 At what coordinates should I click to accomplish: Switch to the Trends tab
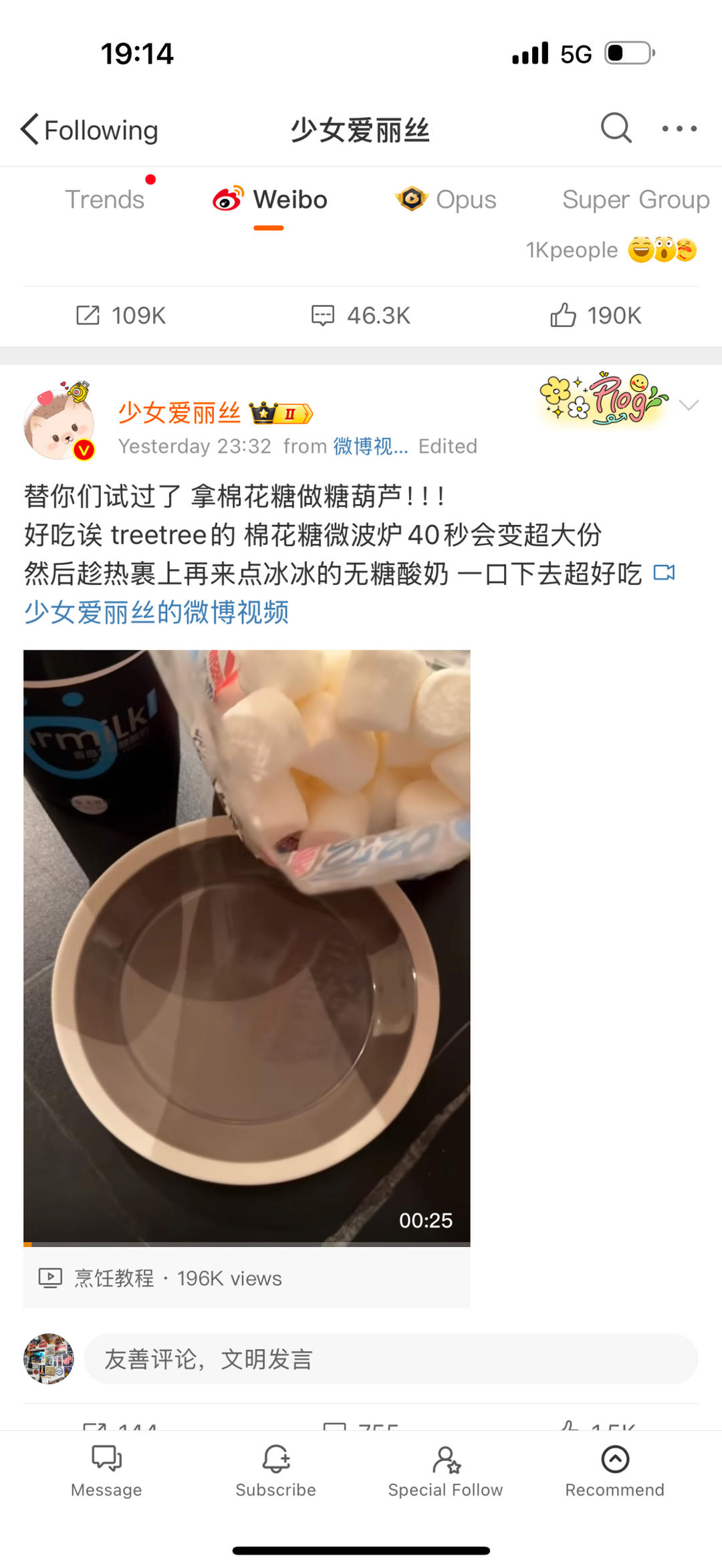click(x=105, y=199)
